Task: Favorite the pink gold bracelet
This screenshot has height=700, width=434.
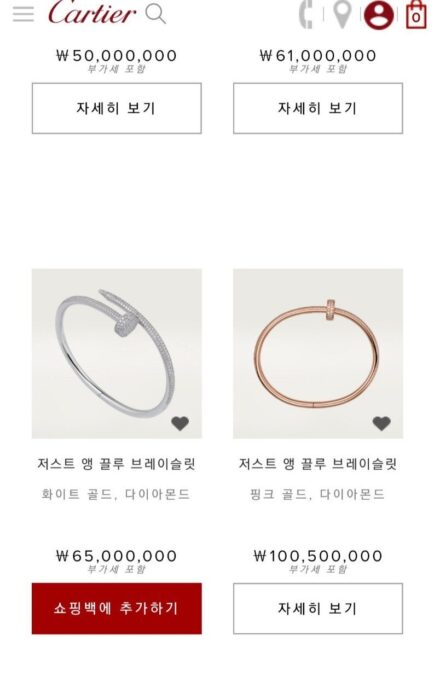Action: (x=381, y=423)
